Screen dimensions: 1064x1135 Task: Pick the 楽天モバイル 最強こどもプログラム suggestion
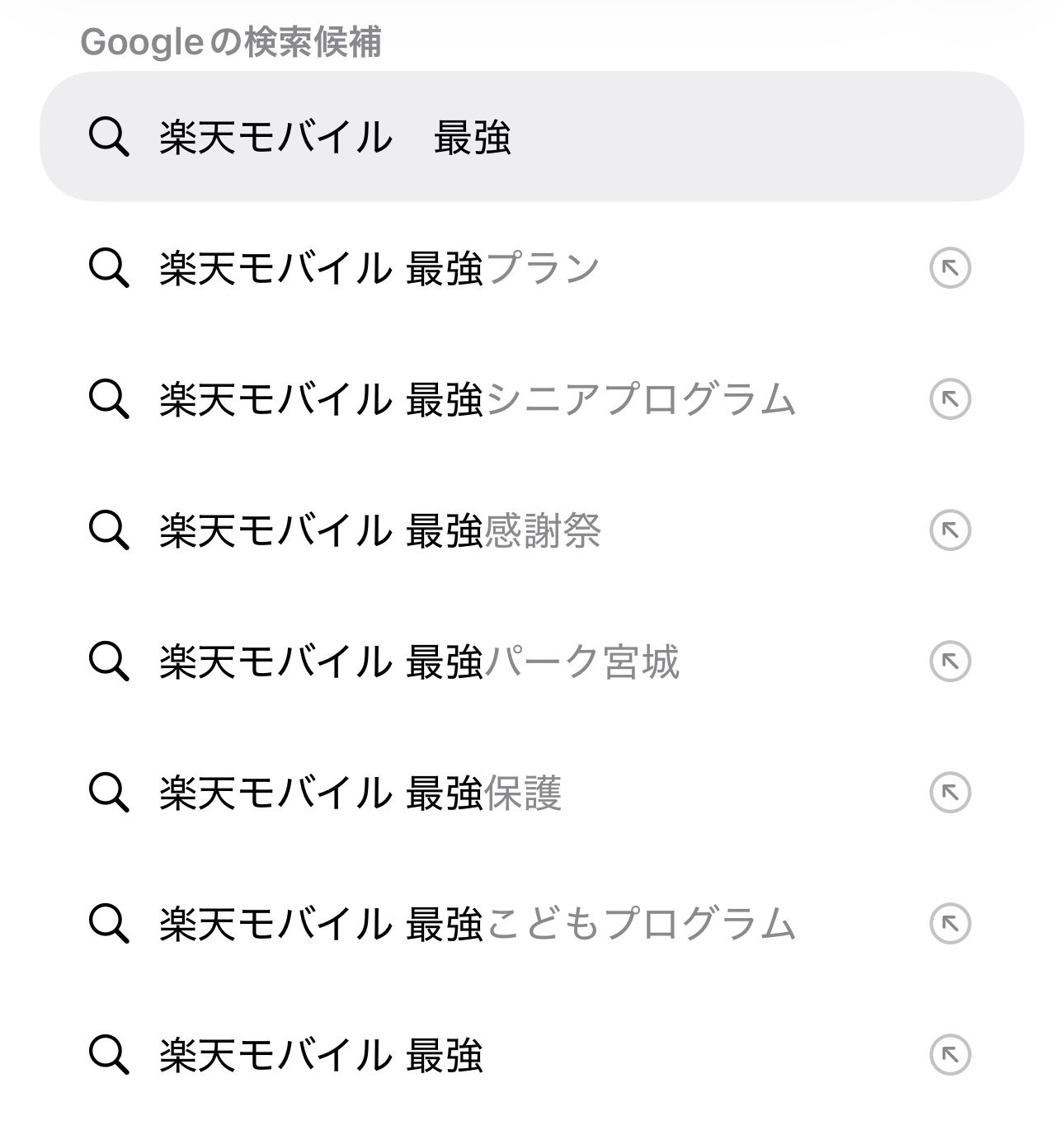[x=477, y=924]
